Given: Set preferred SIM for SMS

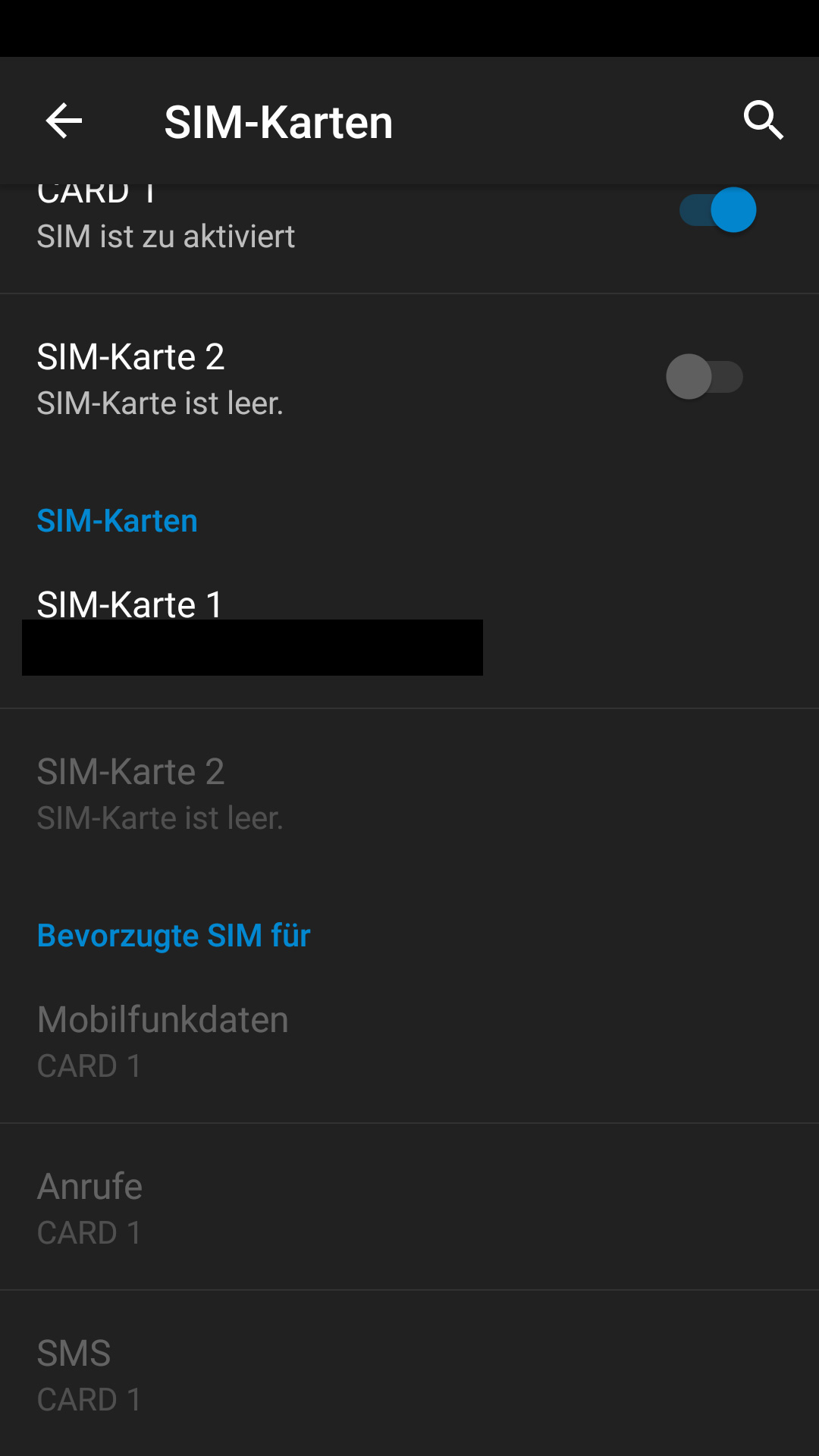Looking at the screenshot, I should (x=409, y=1374).
